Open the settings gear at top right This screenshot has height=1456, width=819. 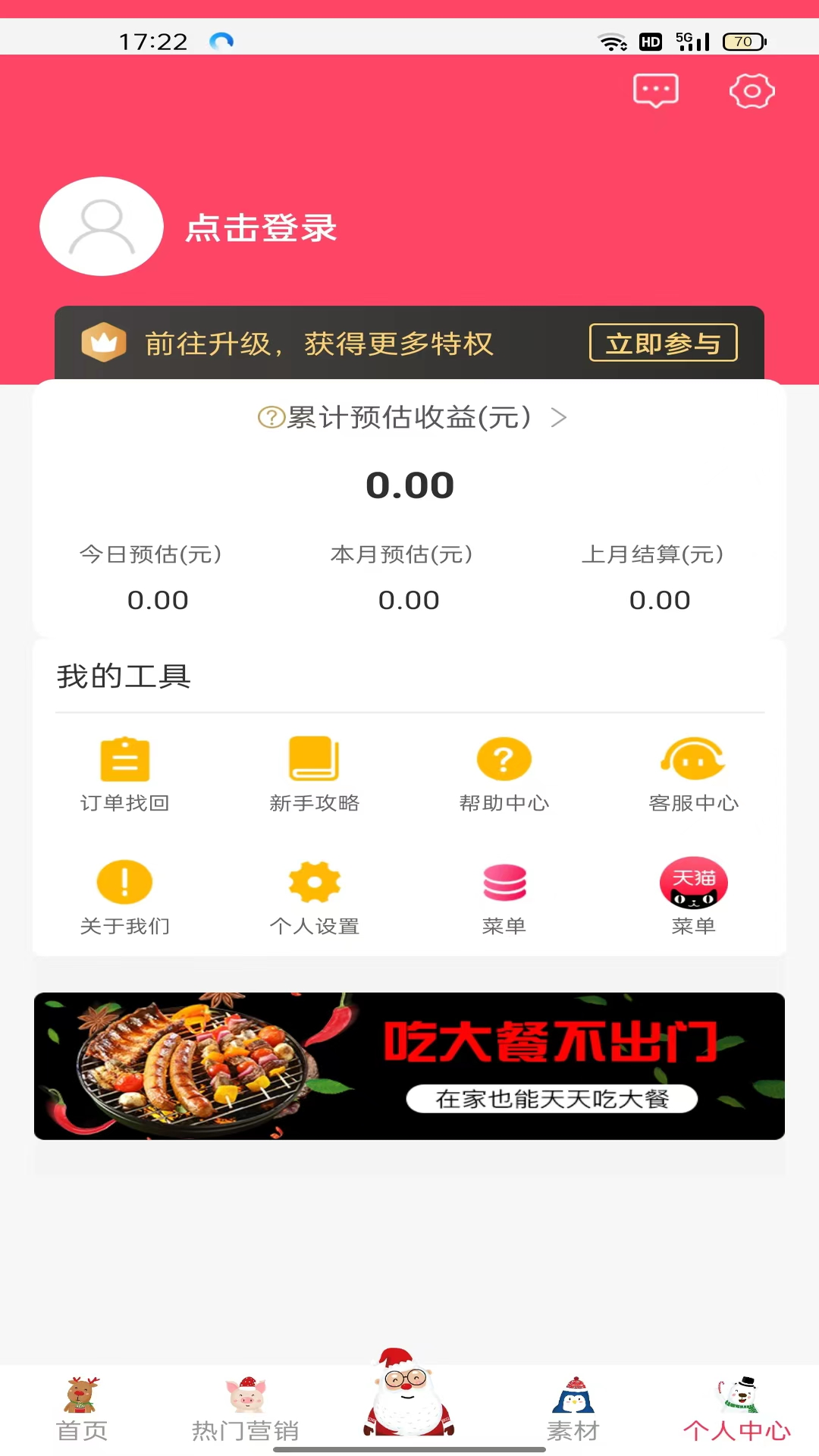[752, 90]
